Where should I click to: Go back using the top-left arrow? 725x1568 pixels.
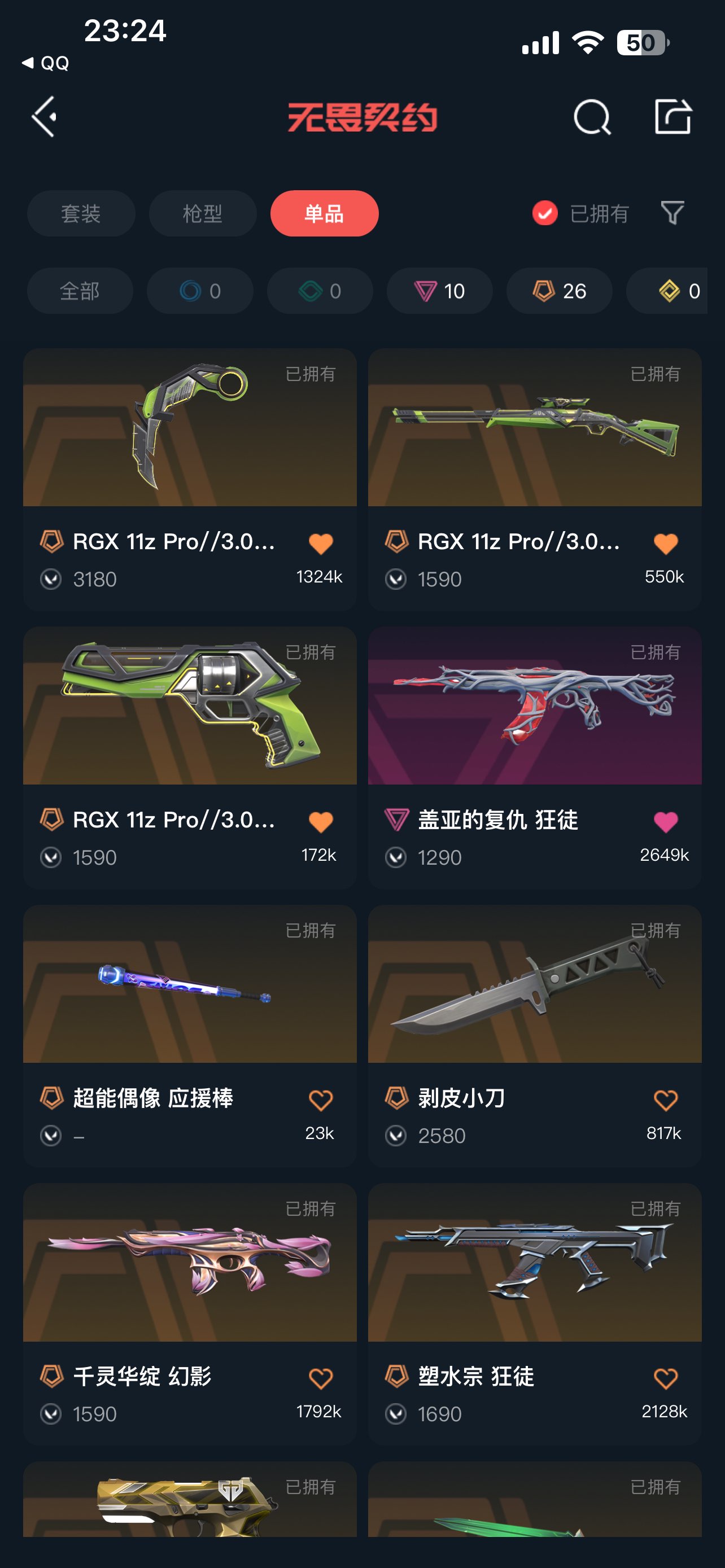[45, 116]
